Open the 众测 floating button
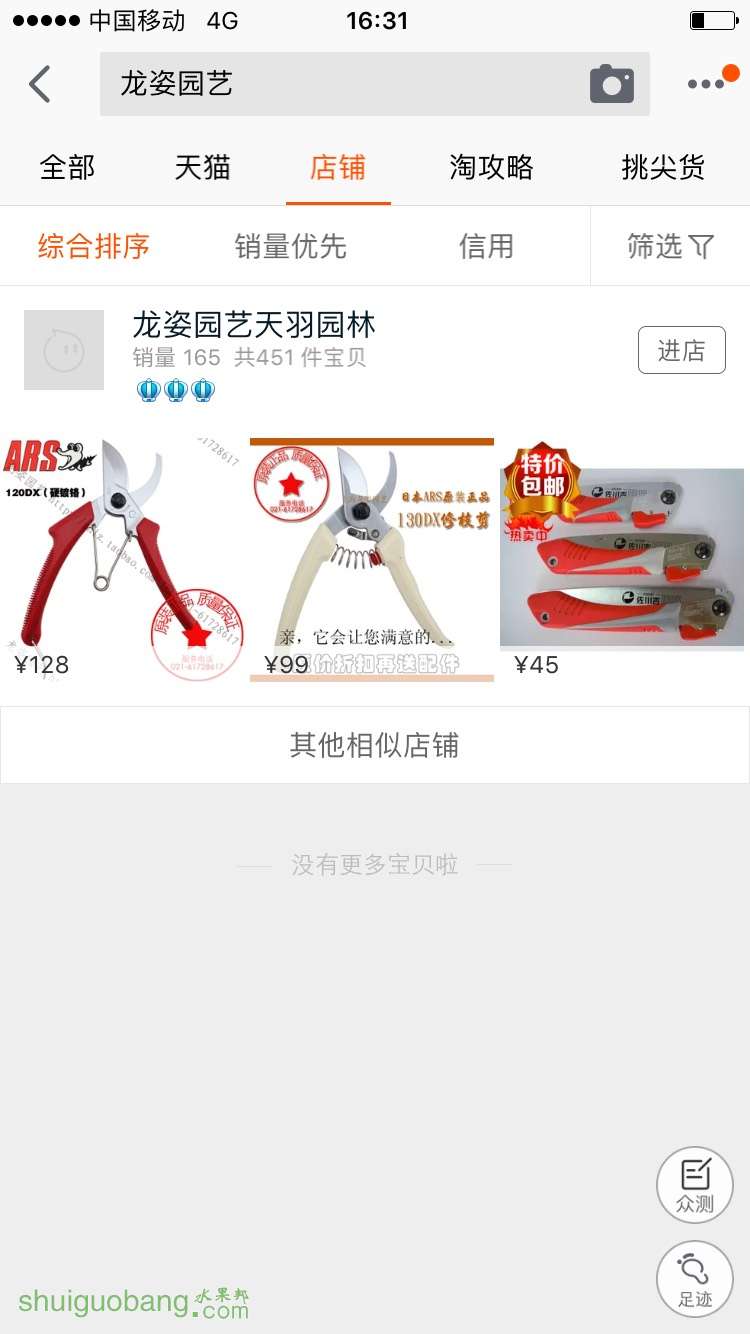The width and height of the screenshot is (750, 1334). (x=694, y=1184)
